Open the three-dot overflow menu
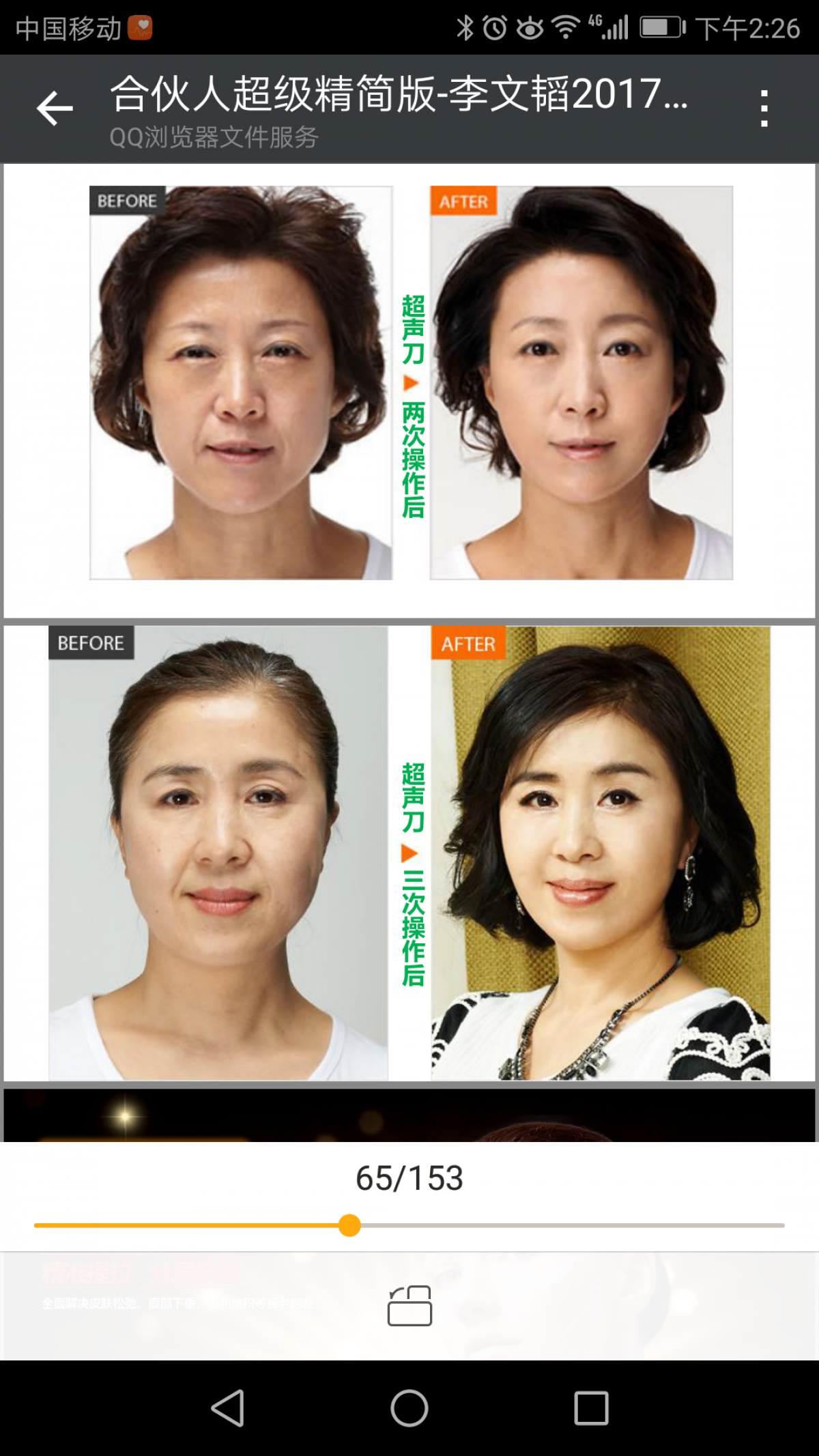This screenshot has height=1456, width=819. [x=764, y=109]
